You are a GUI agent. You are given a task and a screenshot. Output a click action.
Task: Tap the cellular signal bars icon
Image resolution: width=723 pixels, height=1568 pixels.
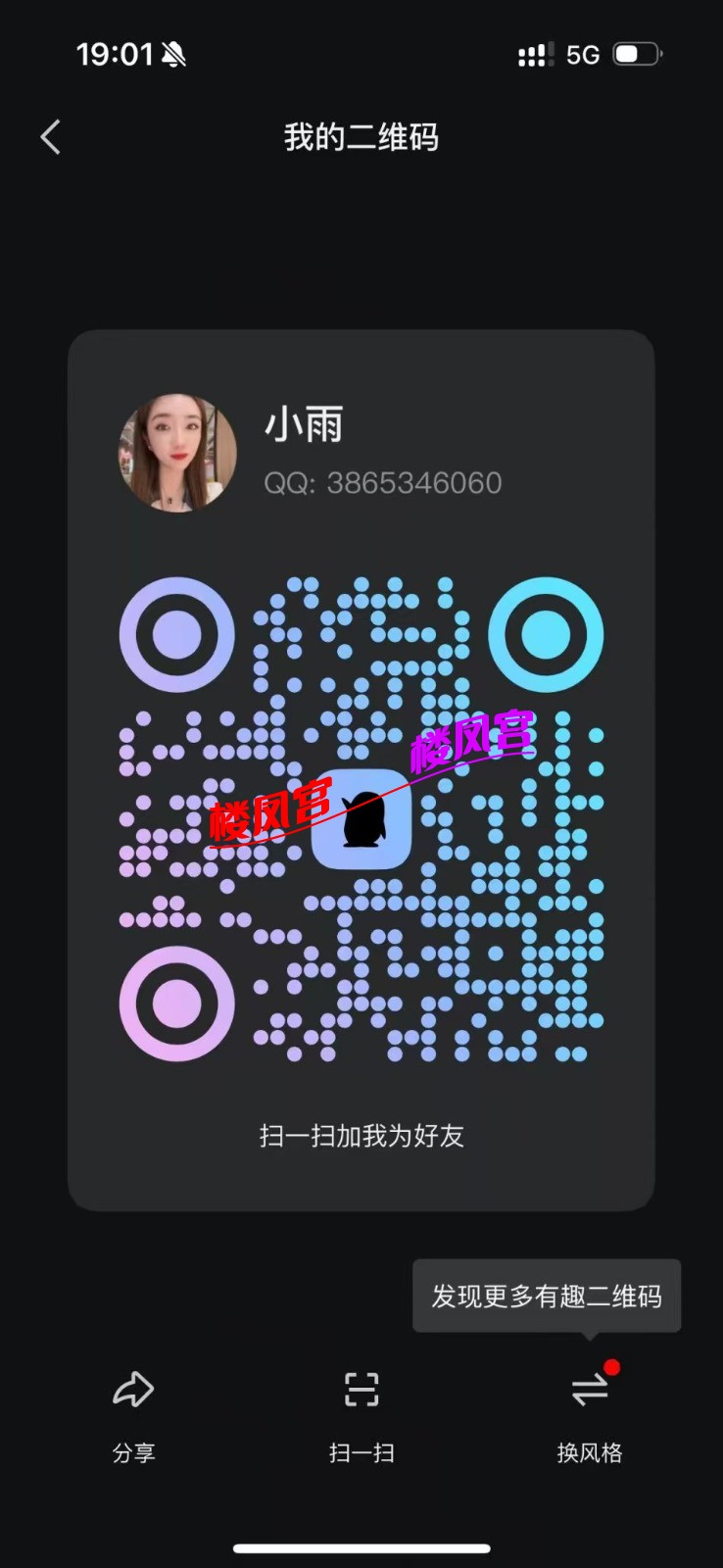534,56
